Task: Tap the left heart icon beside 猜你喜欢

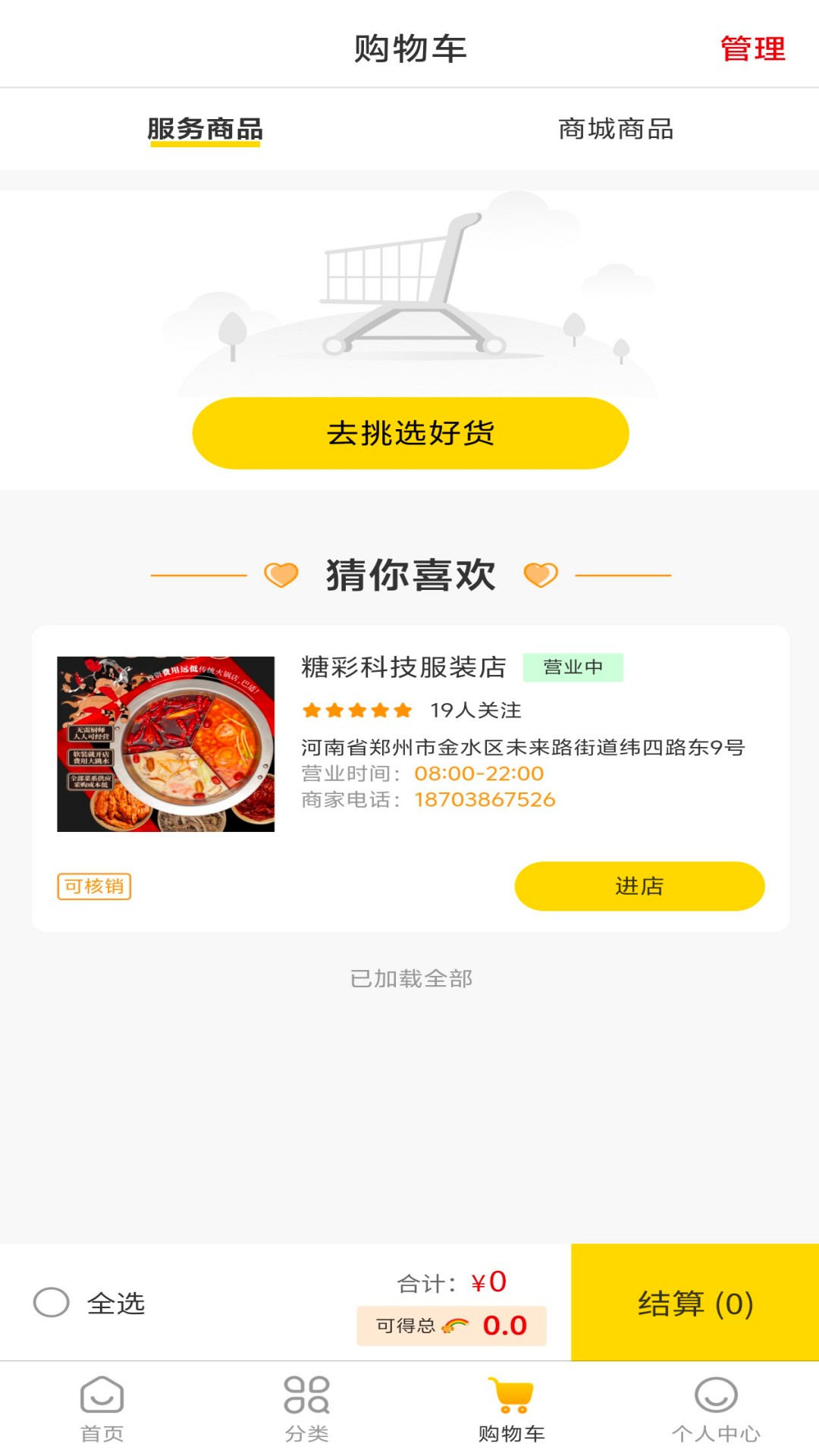Action: coord(281,575)
